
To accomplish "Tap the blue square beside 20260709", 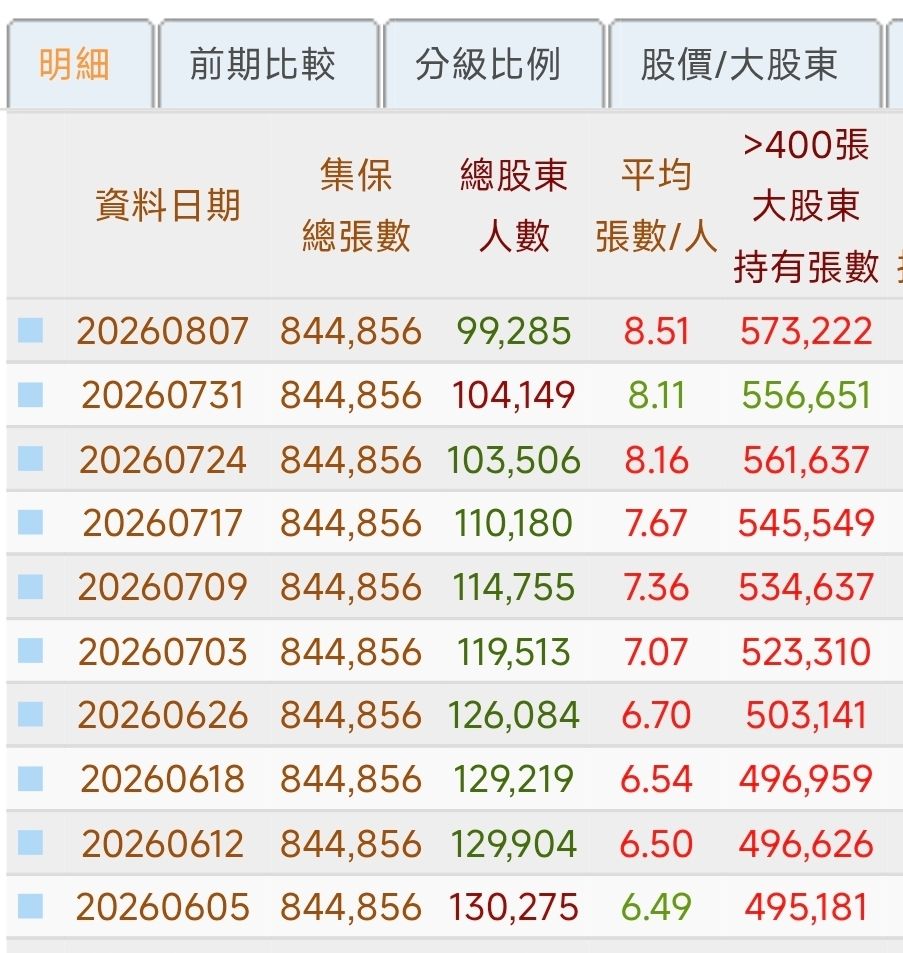I will [x=30, y=587].
